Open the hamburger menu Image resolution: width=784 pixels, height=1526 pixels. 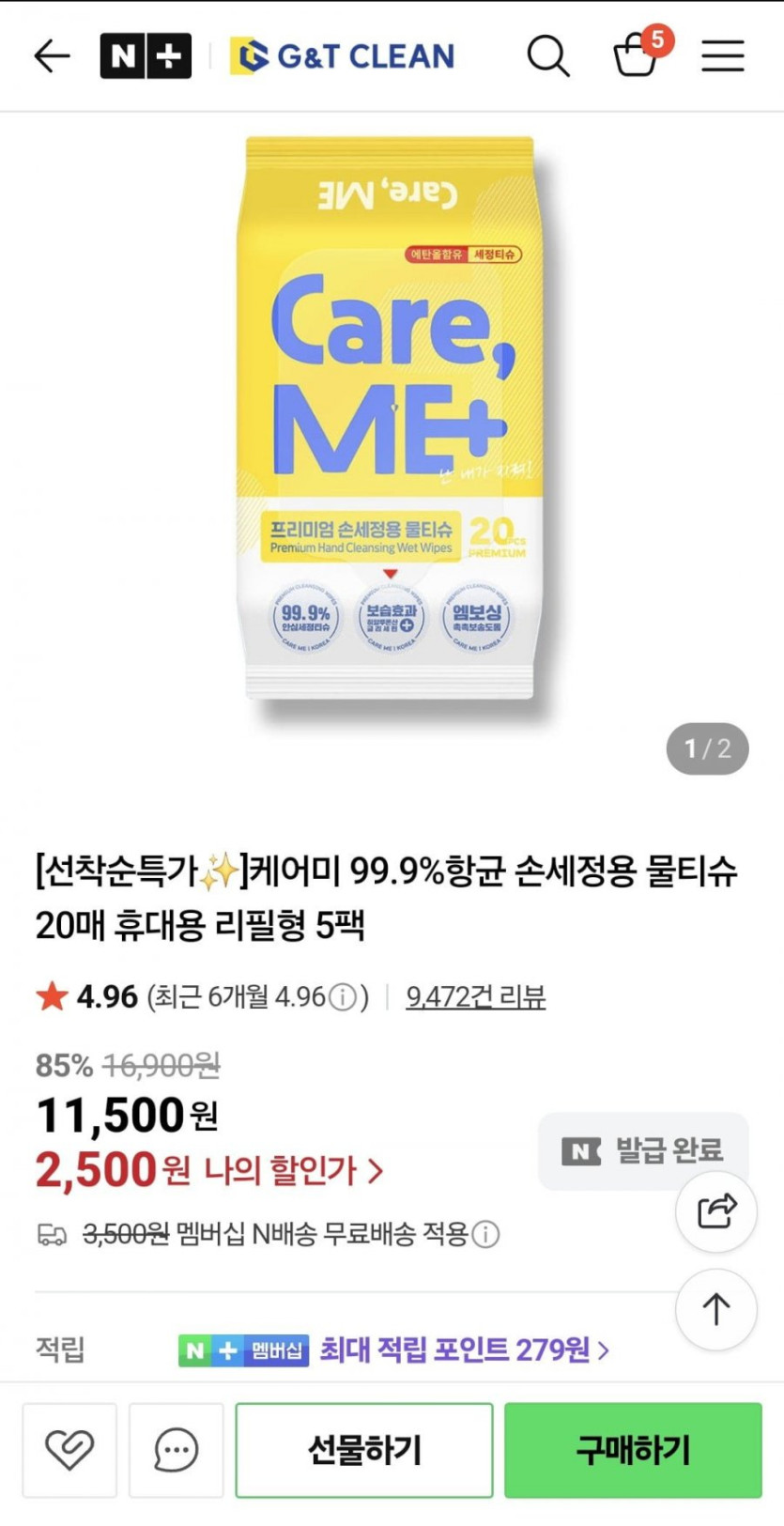723,56
